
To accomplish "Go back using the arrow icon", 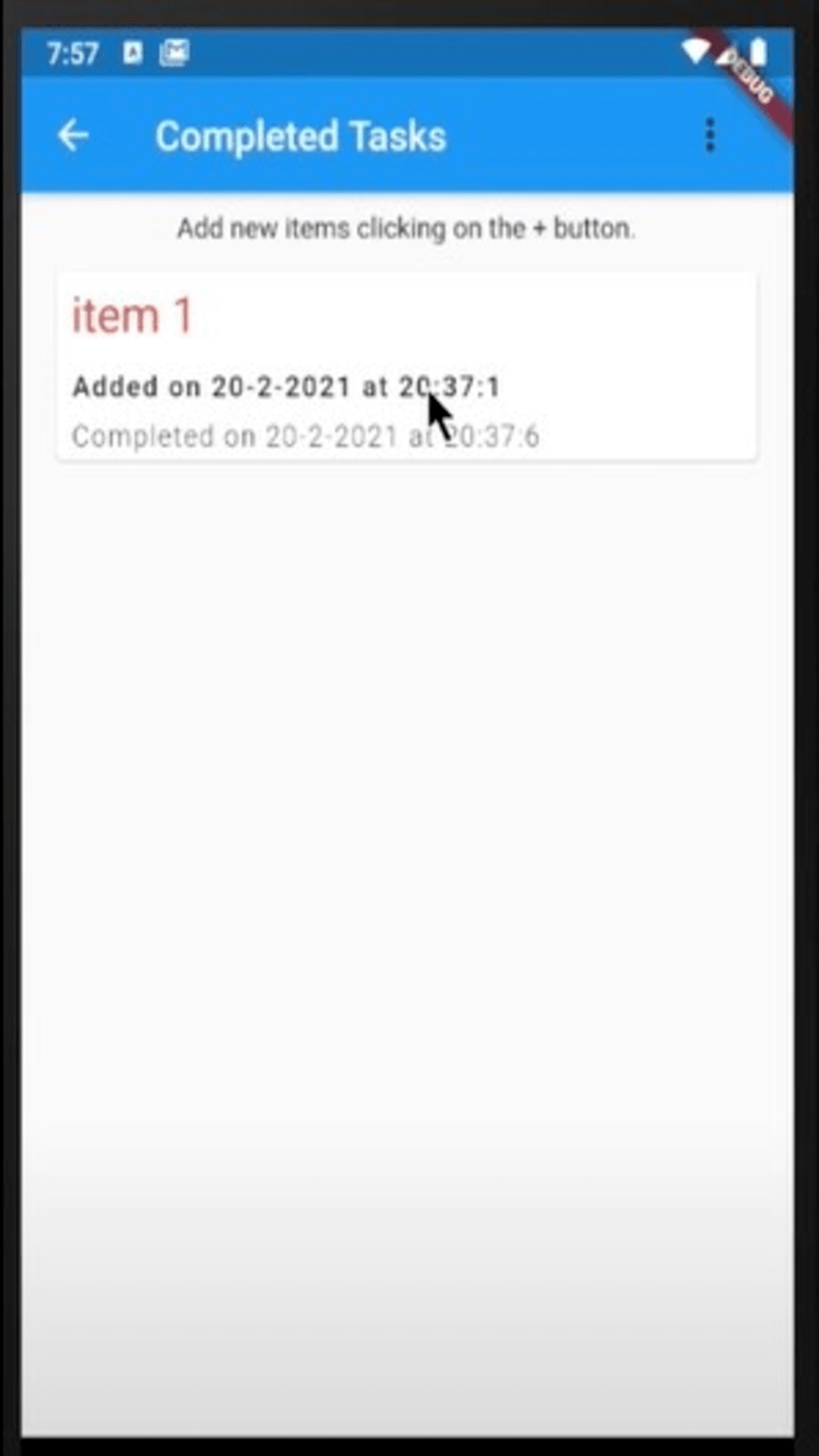I will (x=74, y=136).
